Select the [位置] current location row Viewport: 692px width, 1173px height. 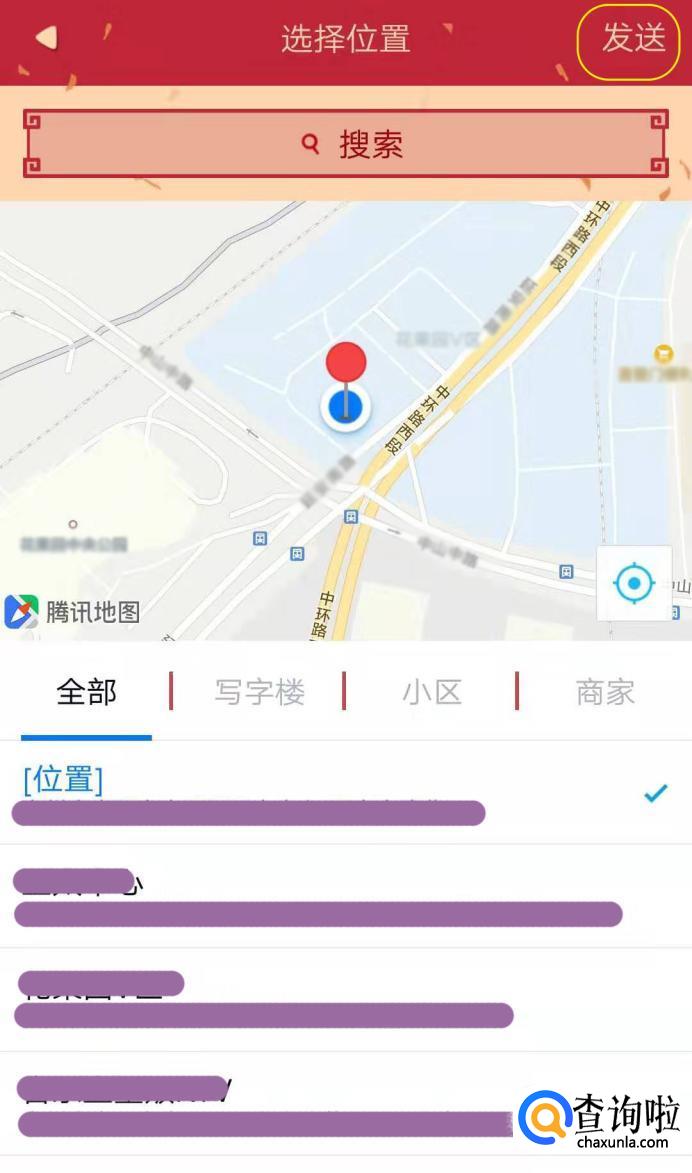click(340, 794)
